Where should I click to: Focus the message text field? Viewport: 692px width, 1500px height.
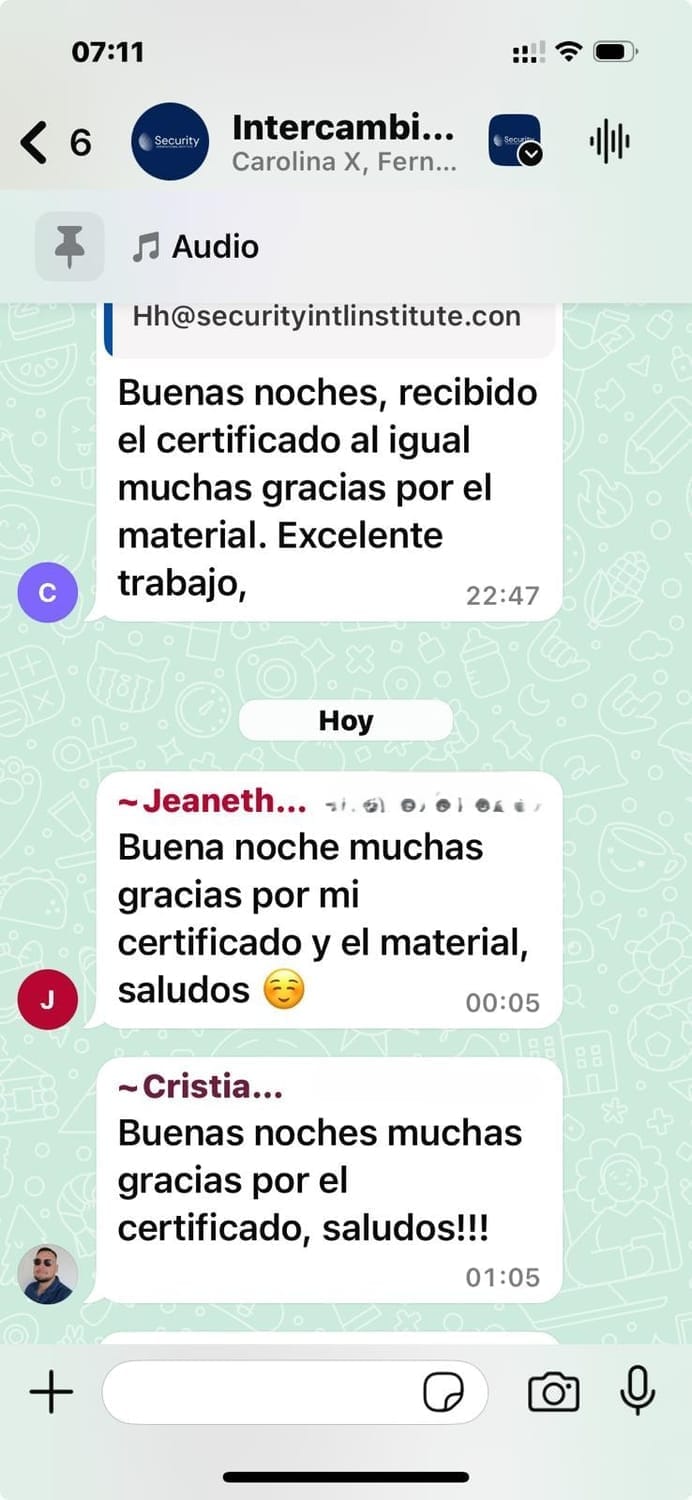[260, 1391]
